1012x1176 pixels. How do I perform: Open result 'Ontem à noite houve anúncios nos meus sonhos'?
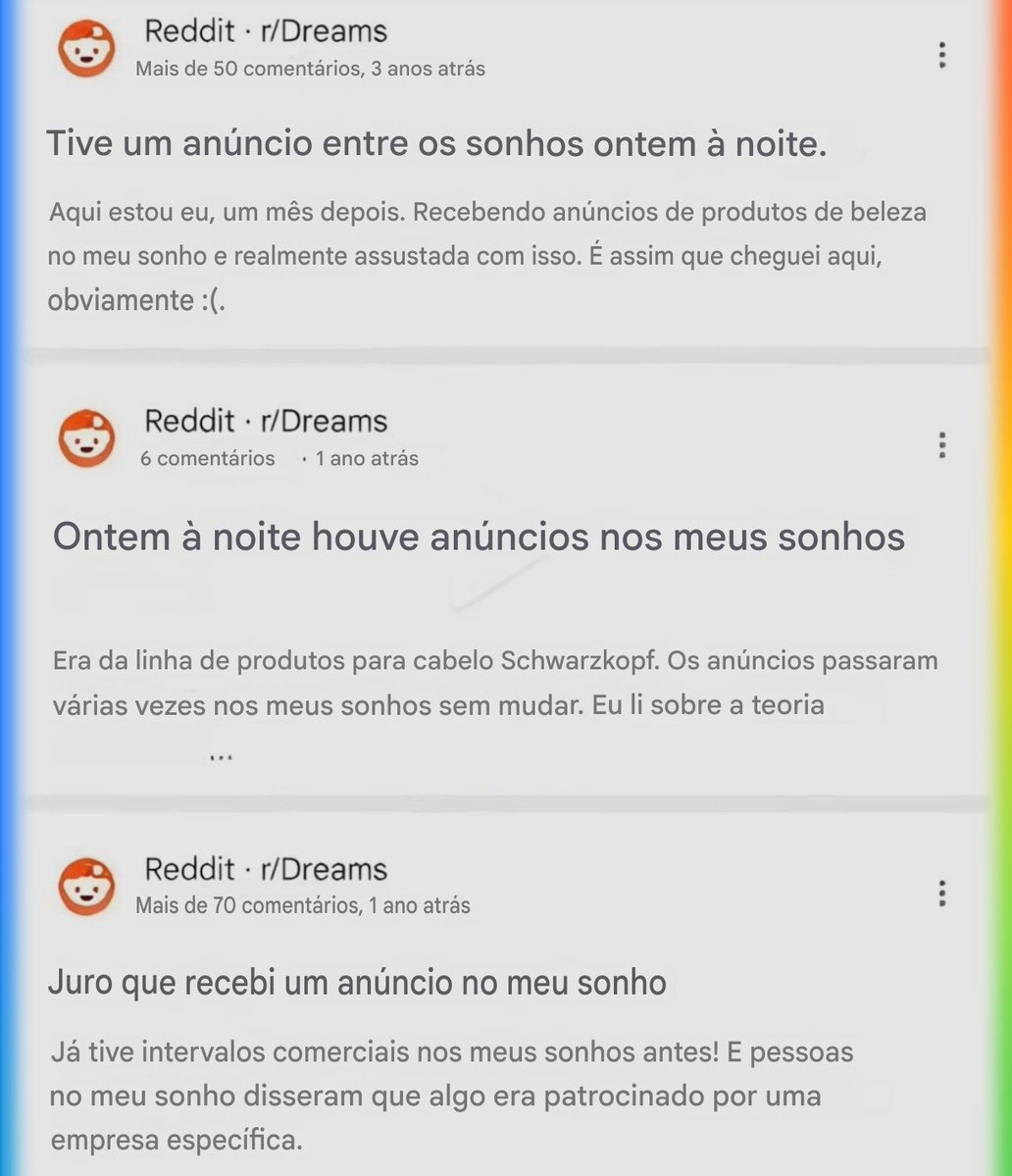coord(479,537)
